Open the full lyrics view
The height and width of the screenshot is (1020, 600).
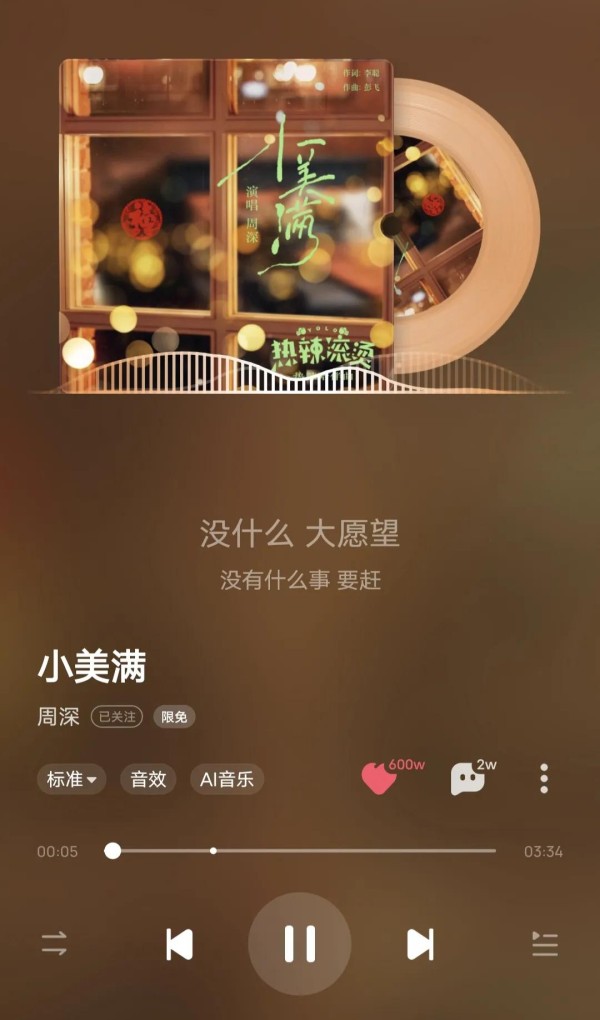pos(300,556)
